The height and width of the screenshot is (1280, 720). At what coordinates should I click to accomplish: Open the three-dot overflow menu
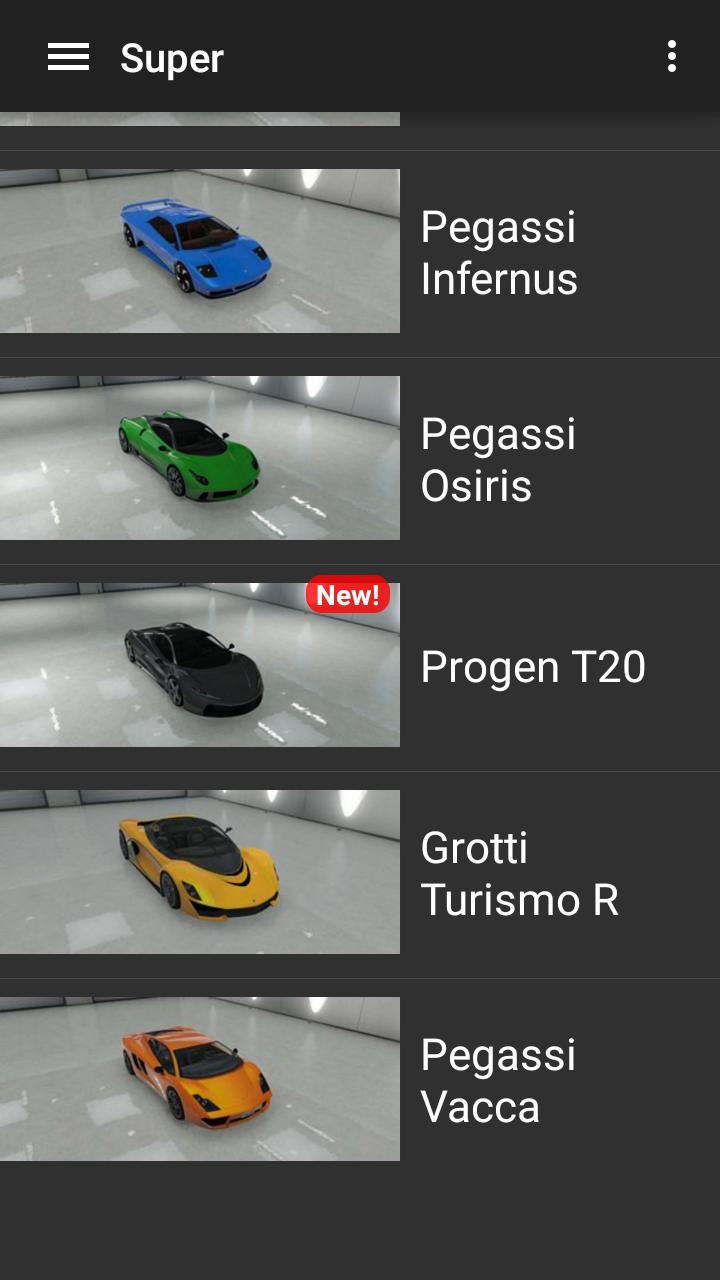[673, 57]
